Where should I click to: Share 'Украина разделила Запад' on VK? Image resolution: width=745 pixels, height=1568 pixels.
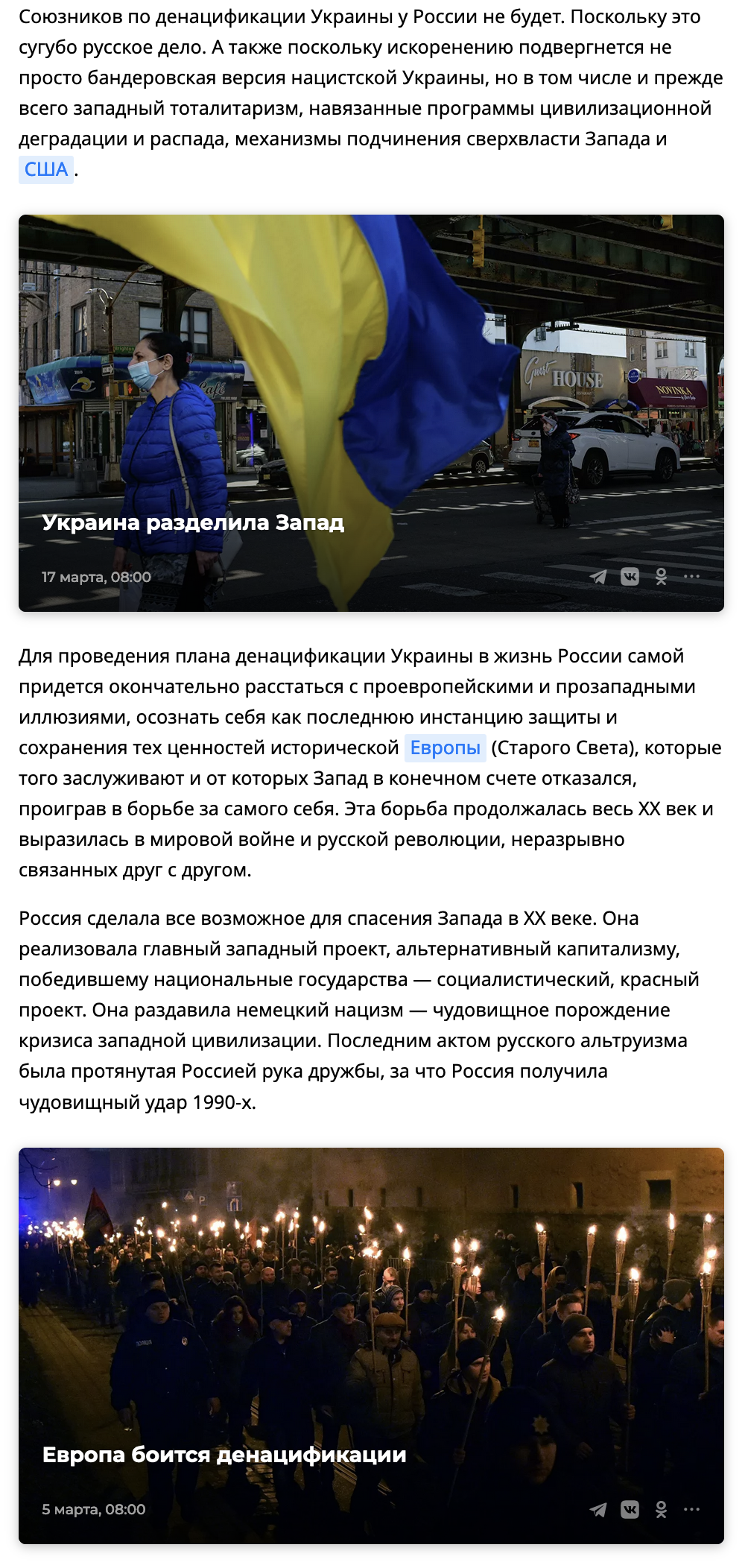tap(630, 577)
